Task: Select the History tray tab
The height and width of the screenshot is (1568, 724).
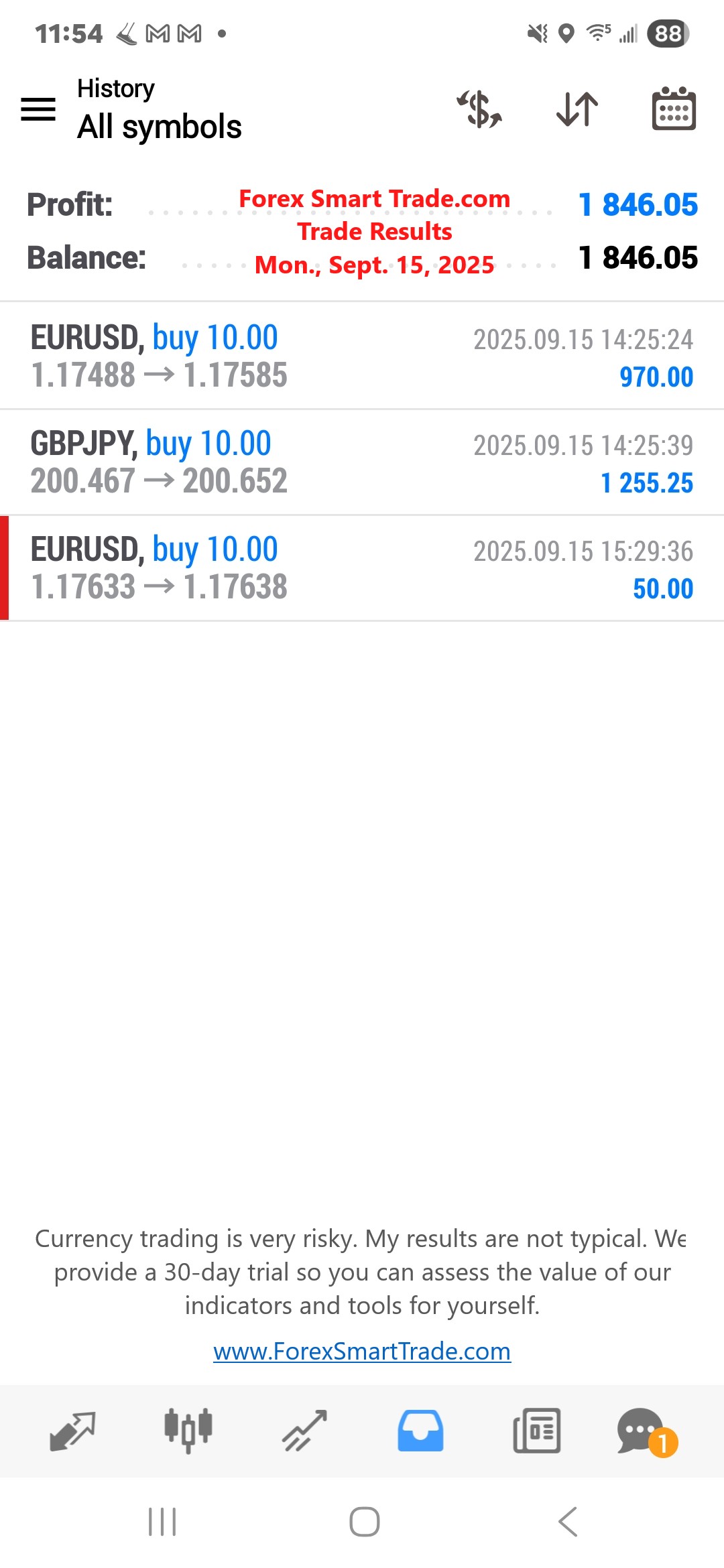Action: (x=420, y=1431)
